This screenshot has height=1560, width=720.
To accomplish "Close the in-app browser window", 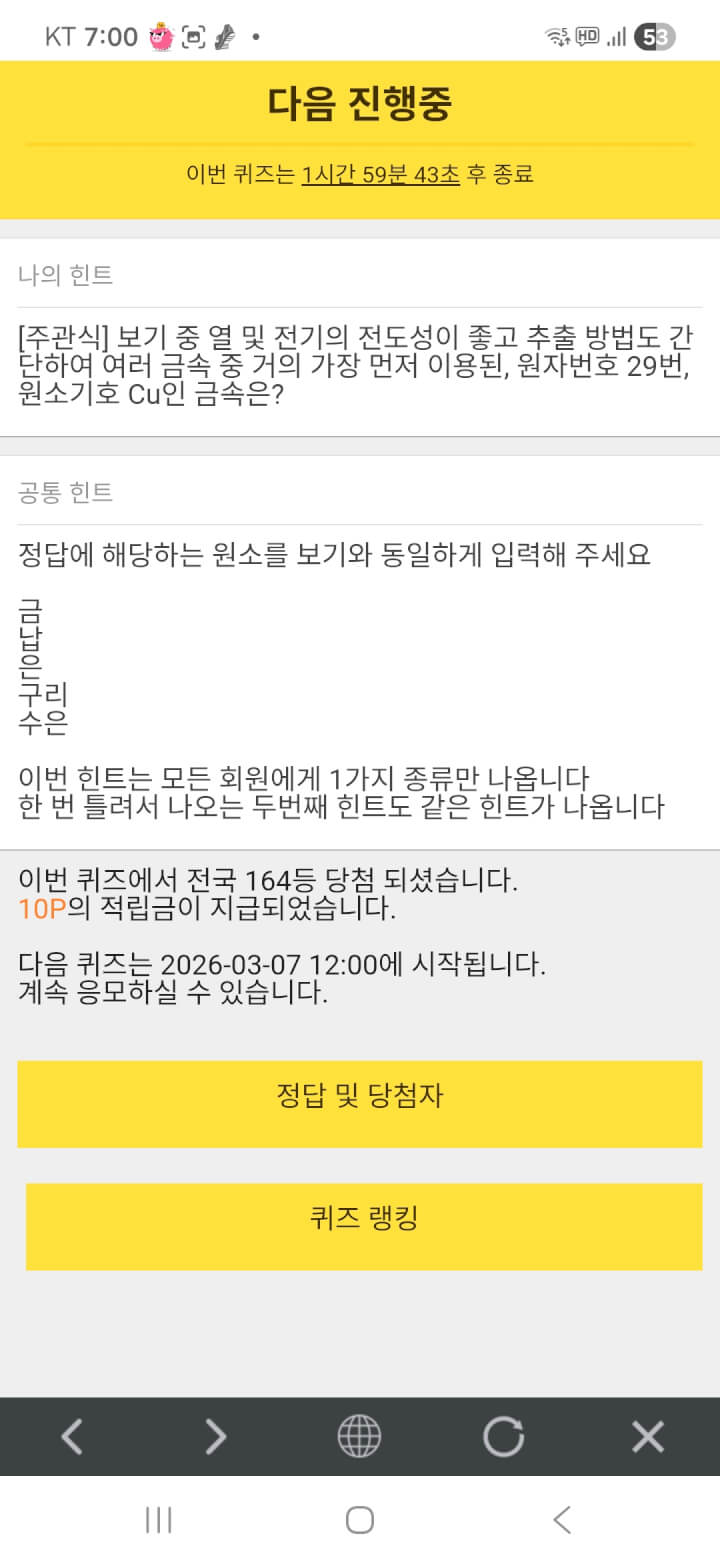I will (648, 1437).
